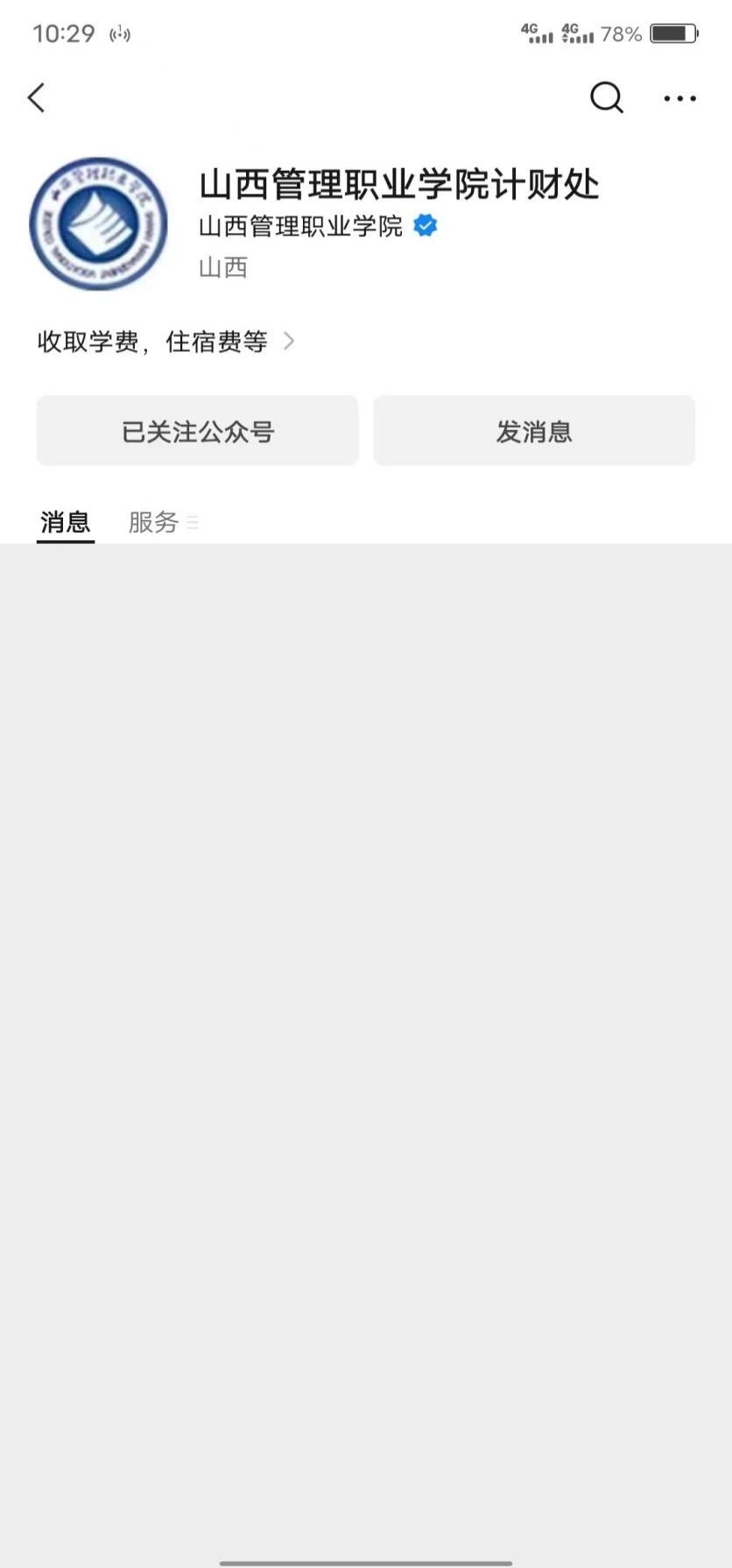Go back using the arrow icon

tap(36, 98)
